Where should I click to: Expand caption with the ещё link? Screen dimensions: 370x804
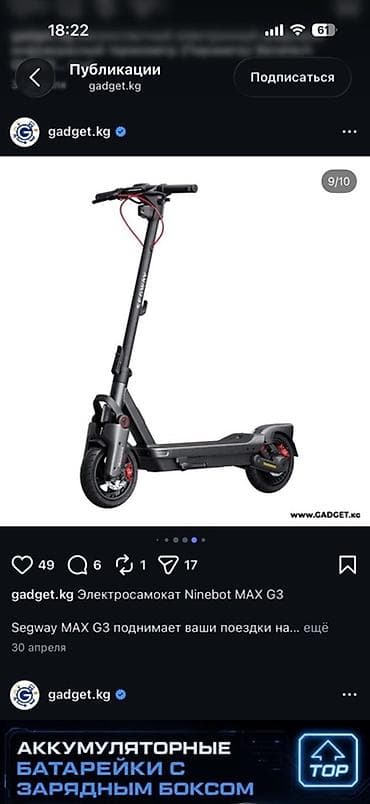[x=316, y=628]
